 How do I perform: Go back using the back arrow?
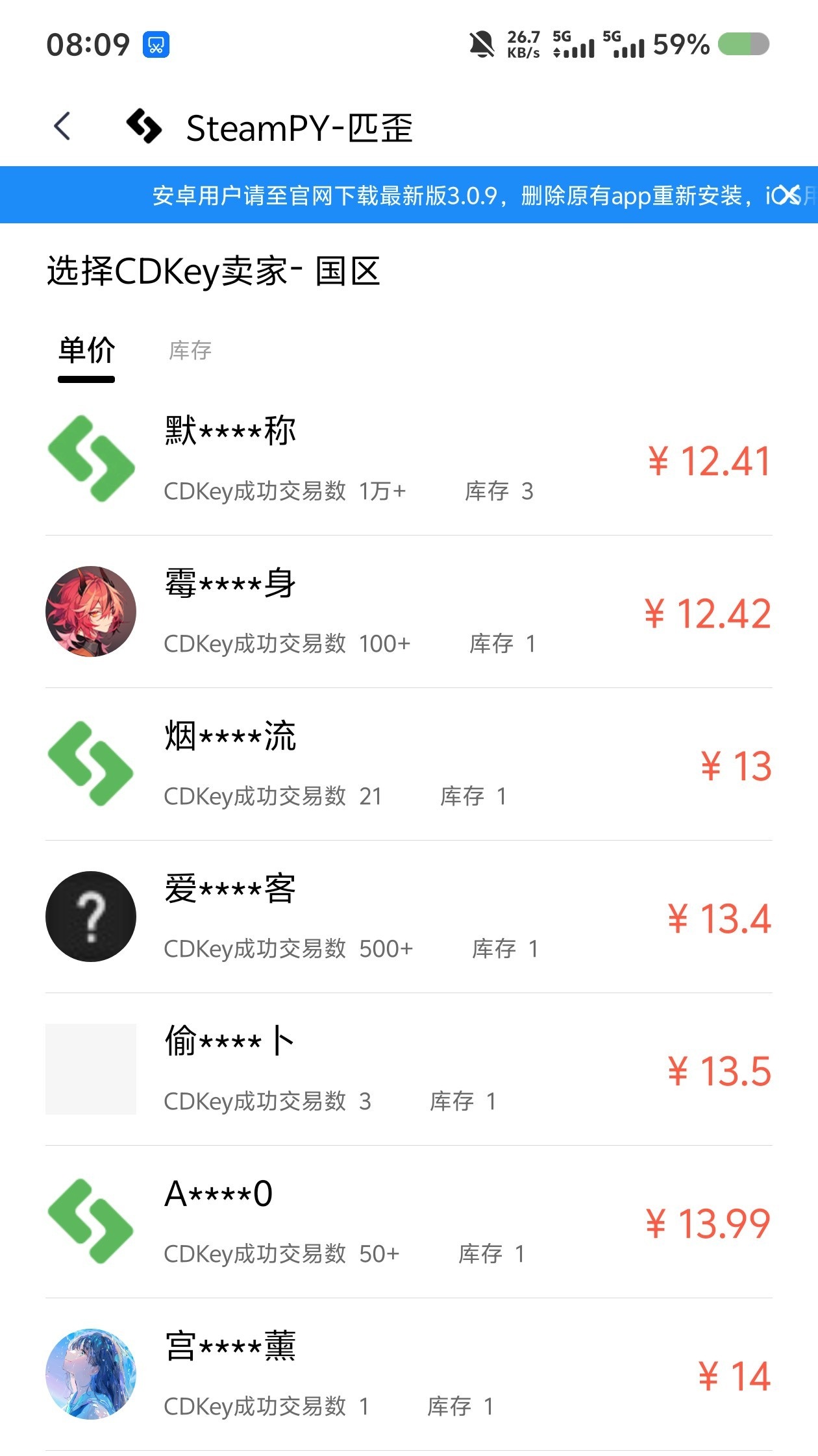click(x=62, y=127)
